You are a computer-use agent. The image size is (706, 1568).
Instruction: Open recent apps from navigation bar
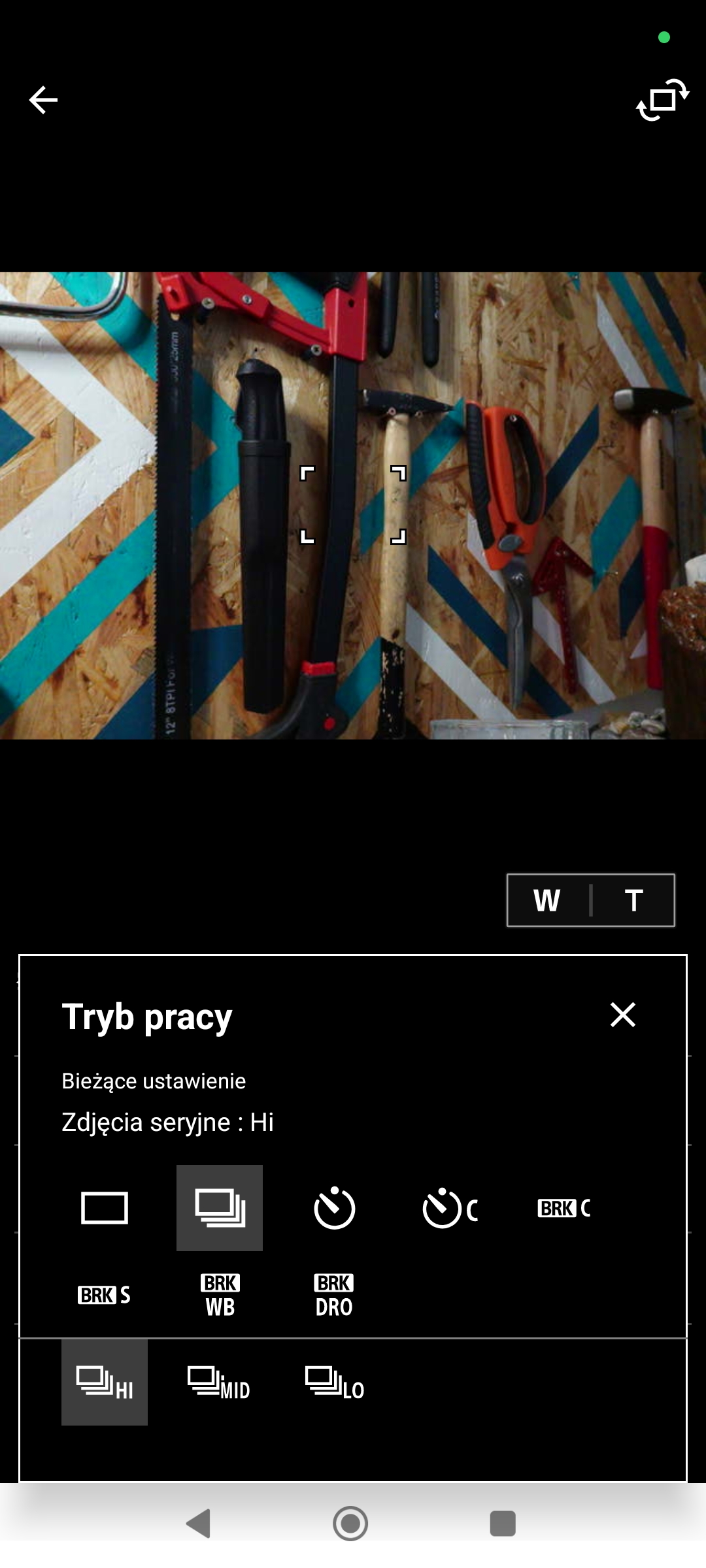pos(503,1524)
